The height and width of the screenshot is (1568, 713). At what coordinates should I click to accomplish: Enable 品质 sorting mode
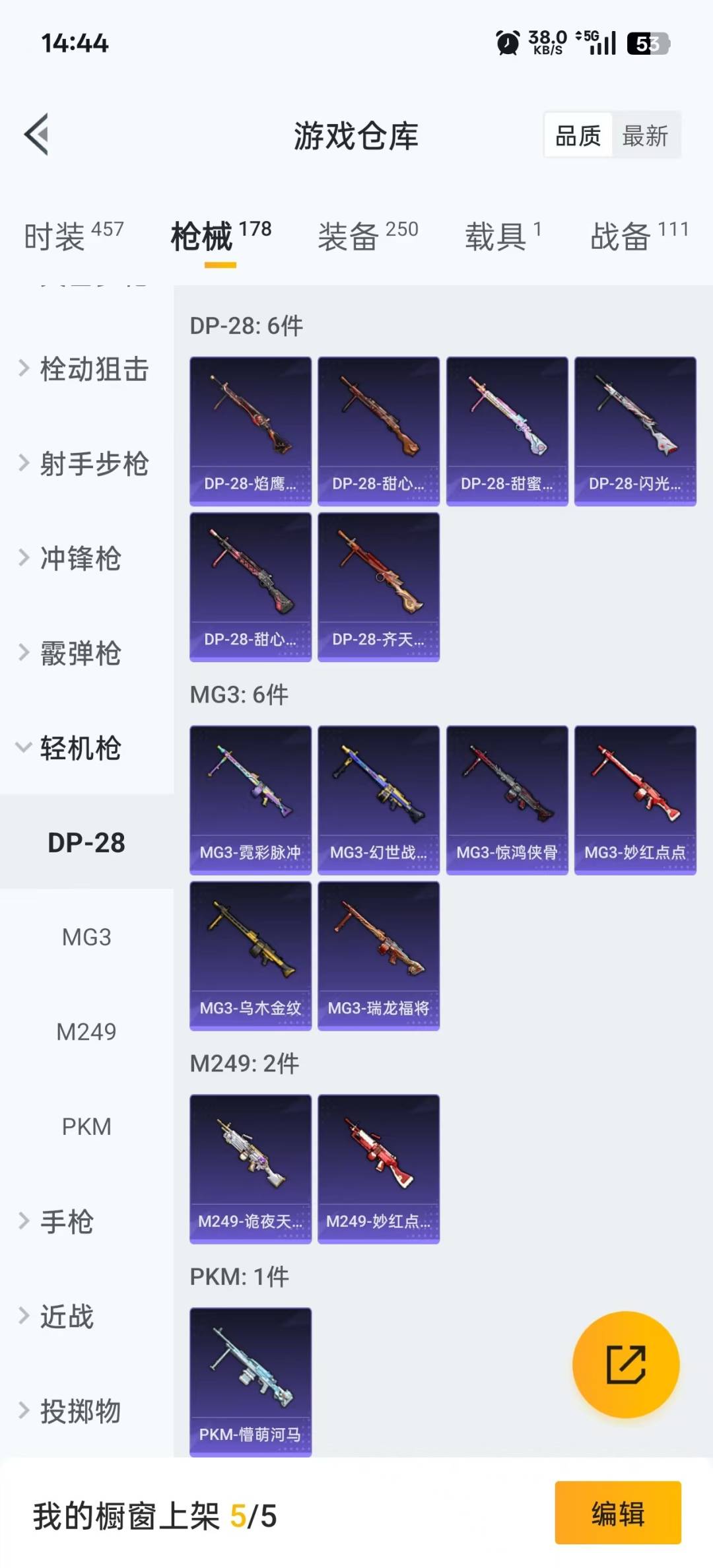pos(577,135)
